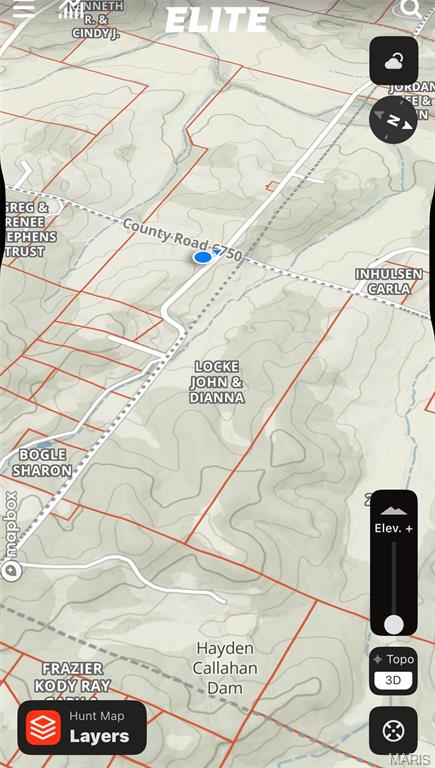The image size is (435, 768).
Task: Open the map search
Action: (410, 8)
